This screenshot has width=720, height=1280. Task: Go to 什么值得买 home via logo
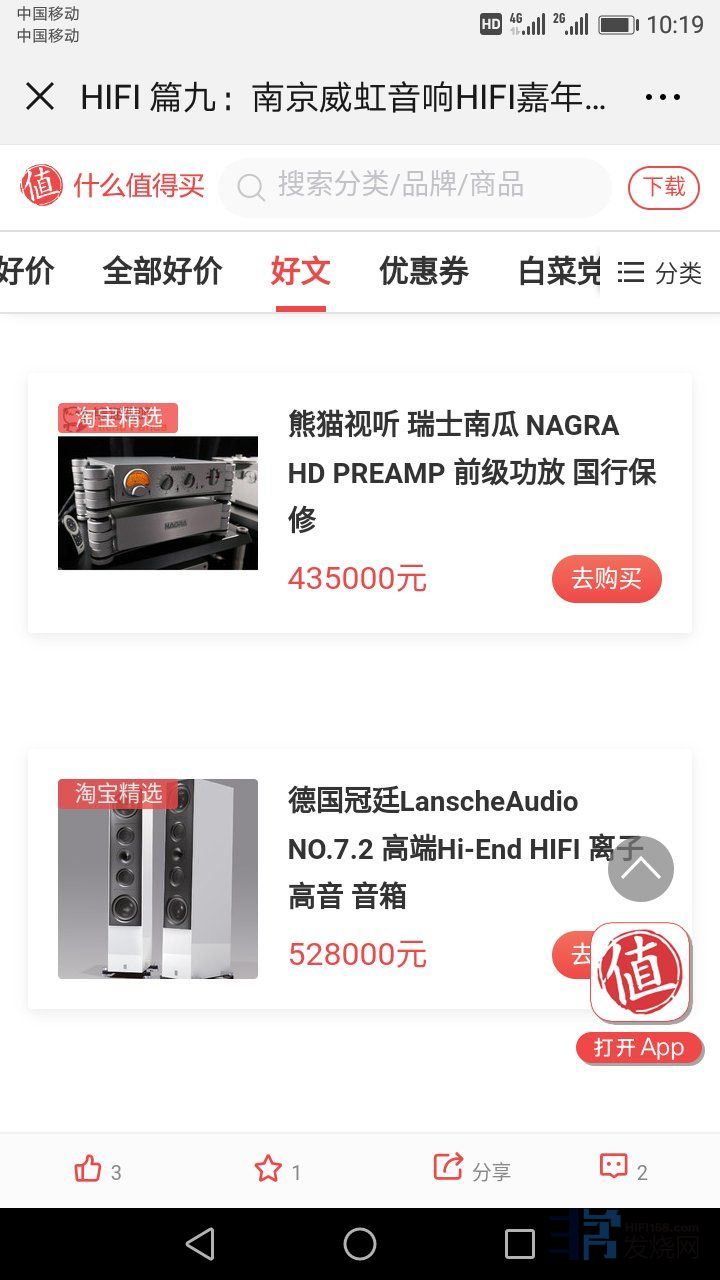(112, 186)
